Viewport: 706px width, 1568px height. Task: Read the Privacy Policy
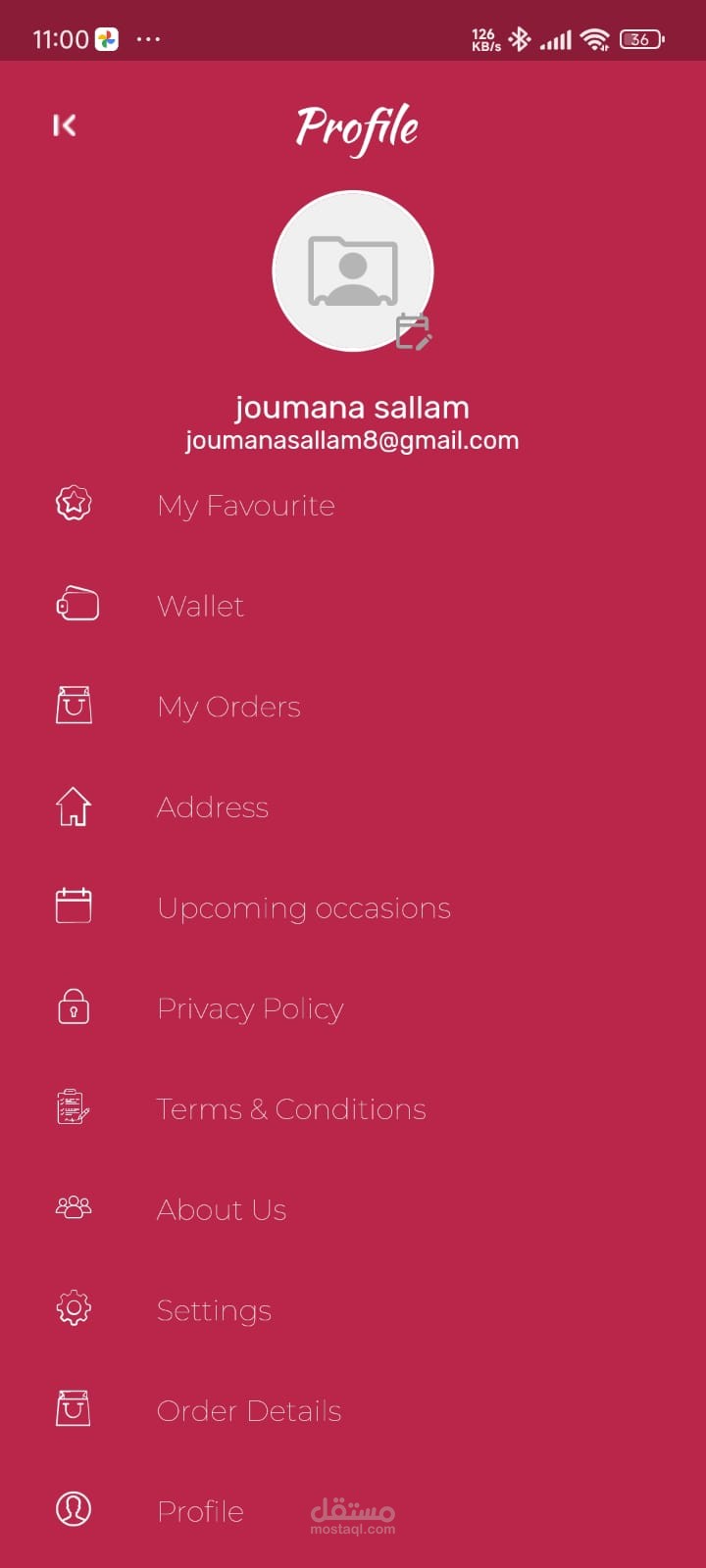click(x=353, y=1008)
